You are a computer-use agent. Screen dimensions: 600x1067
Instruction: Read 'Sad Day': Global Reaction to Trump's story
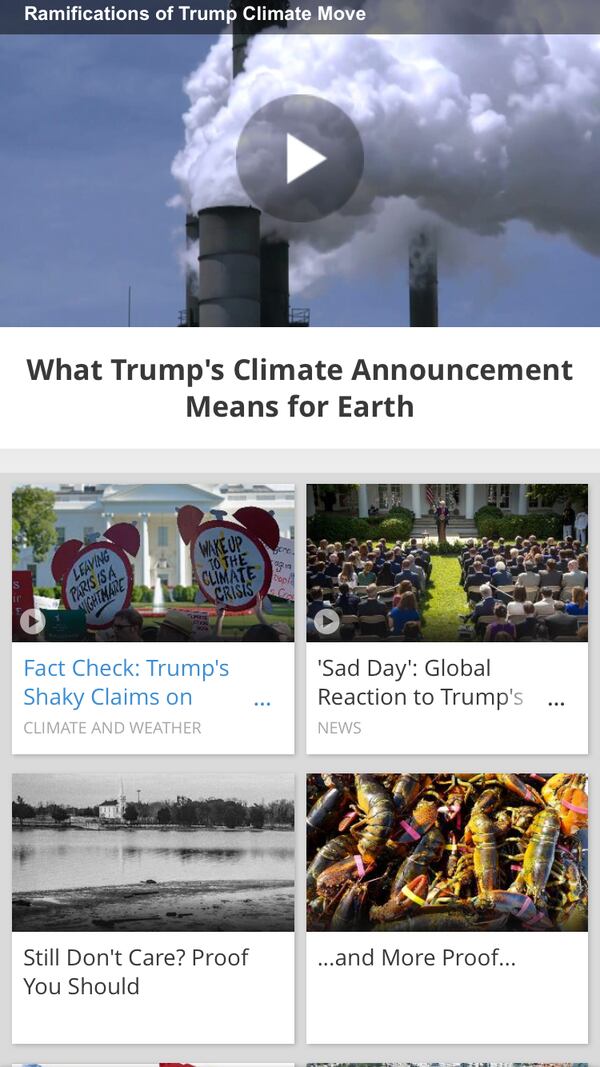click(421, 682)
